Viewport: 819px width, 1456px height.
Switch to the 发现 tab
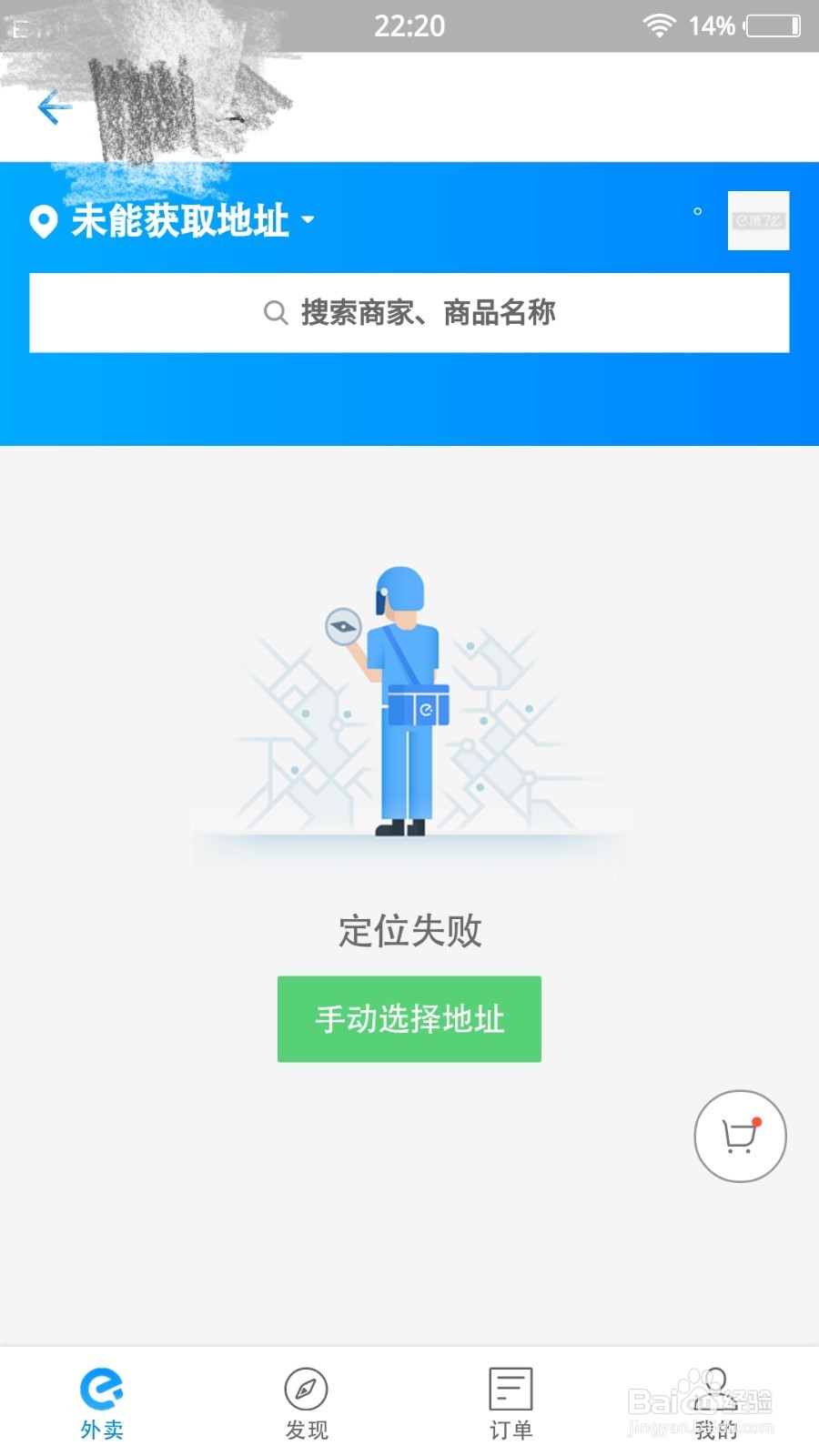[x=307, y=1401]
